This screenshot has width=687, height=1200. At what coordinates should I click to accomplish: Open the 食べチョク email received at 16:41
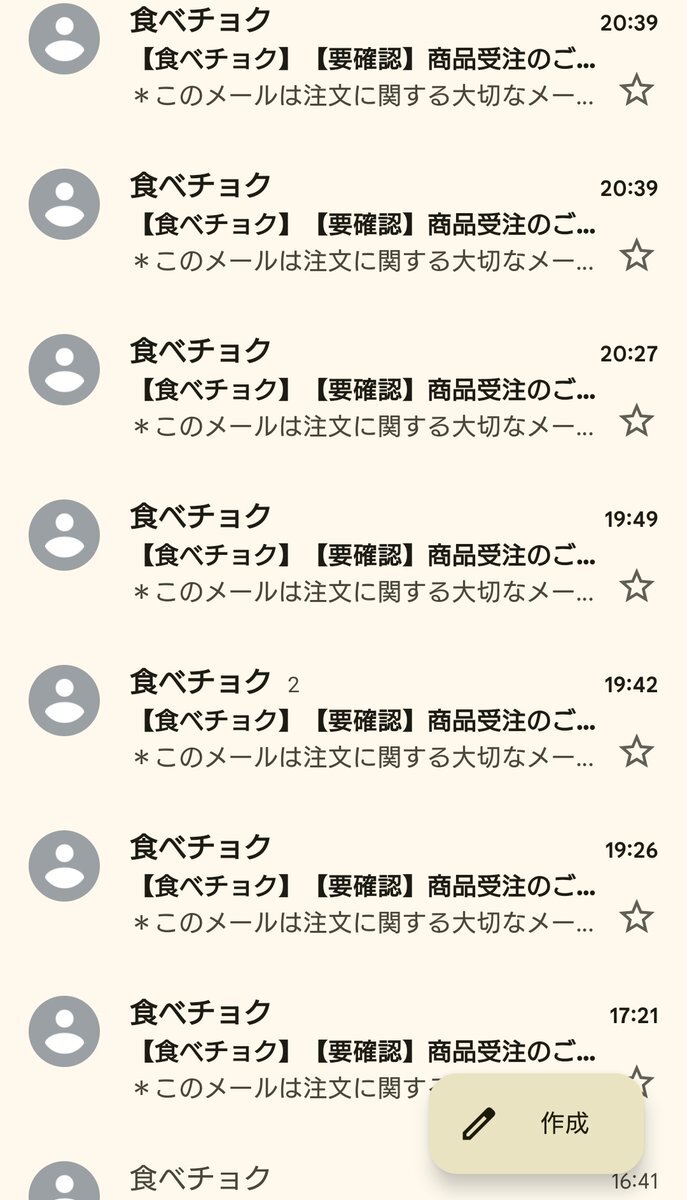click(x=343, y=1178)
